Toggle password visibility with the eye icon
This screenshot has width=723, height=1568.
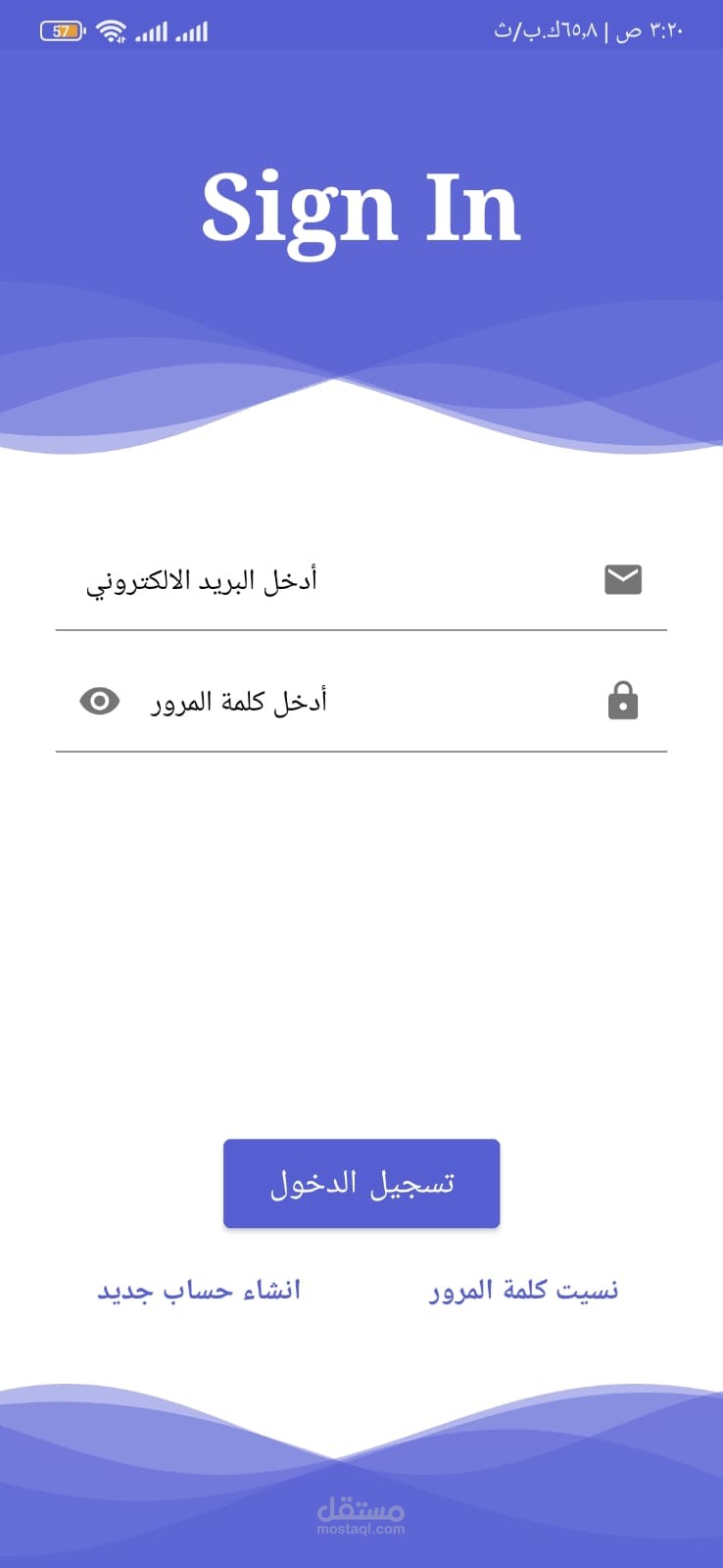tap(100, 702)
